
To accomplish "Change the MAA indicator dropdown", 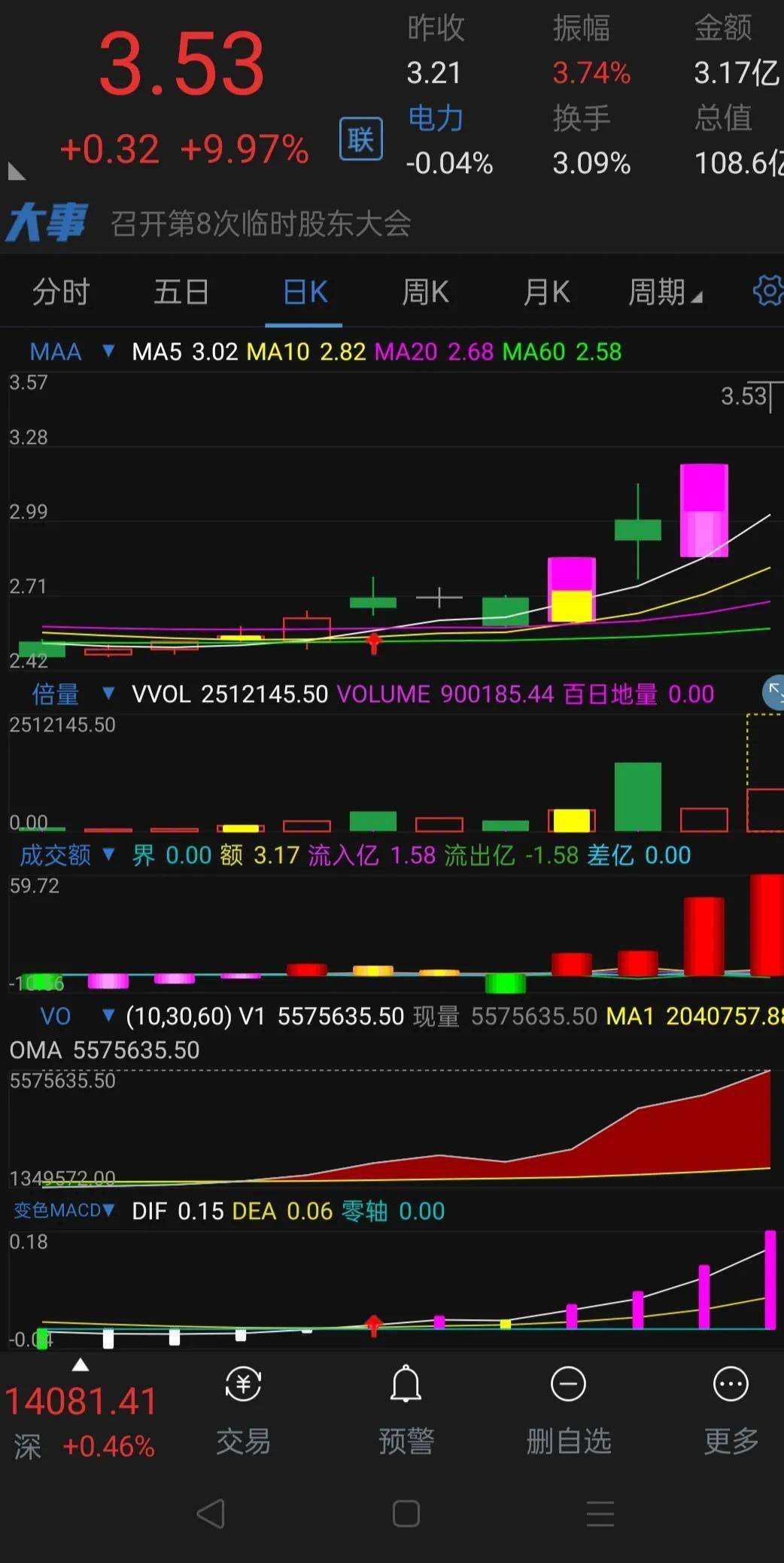I will [x=71, y=351].
